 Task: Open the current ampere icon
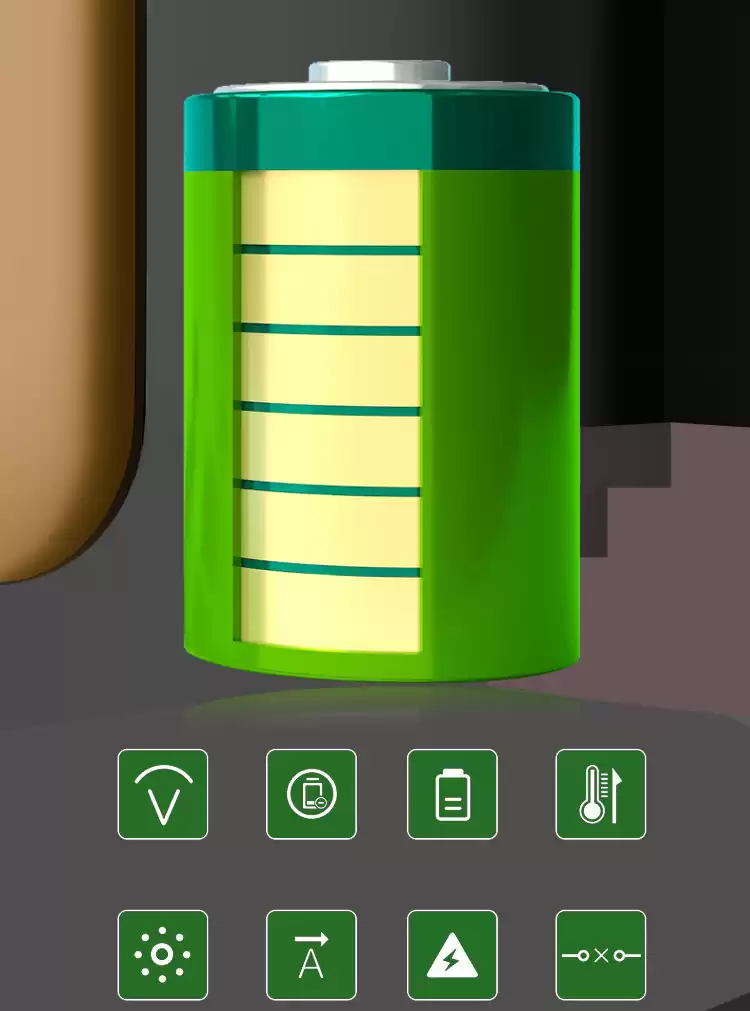pos(311,955)
